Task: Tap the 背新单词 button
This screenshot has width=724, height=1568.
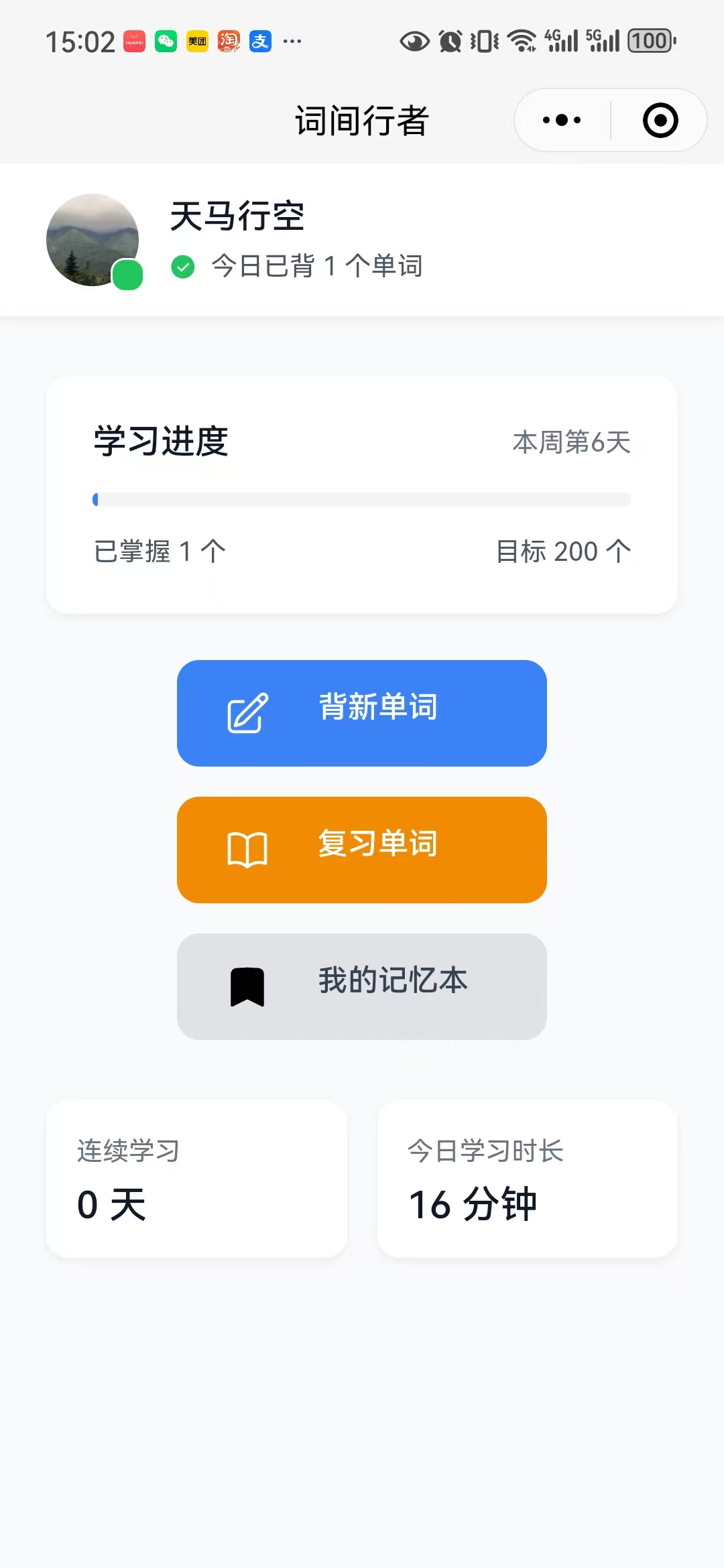Action: (x=362, y=713)
